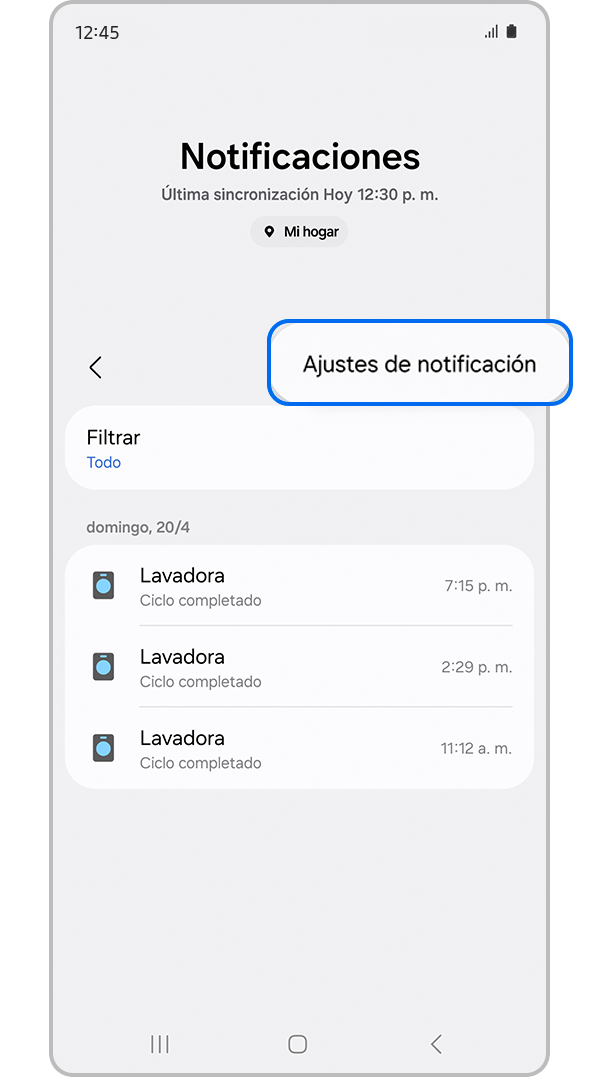Tap the Mi hogar location chip
This screenshot has height=1077, width=600.
[x=299, y=231]
